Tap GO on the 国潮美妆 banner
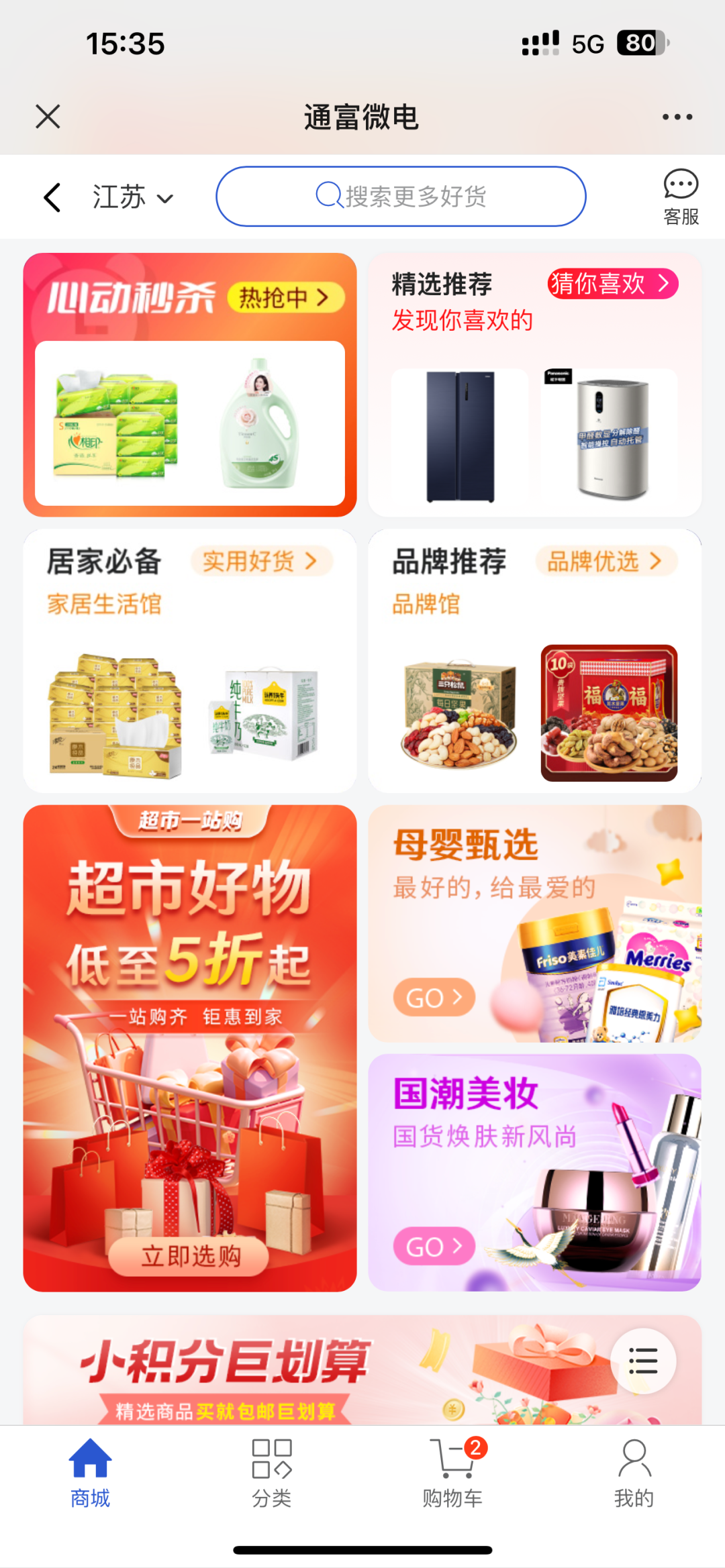Image resolution: width=725 pixels, height=1568 pixels. point(434,1247)
